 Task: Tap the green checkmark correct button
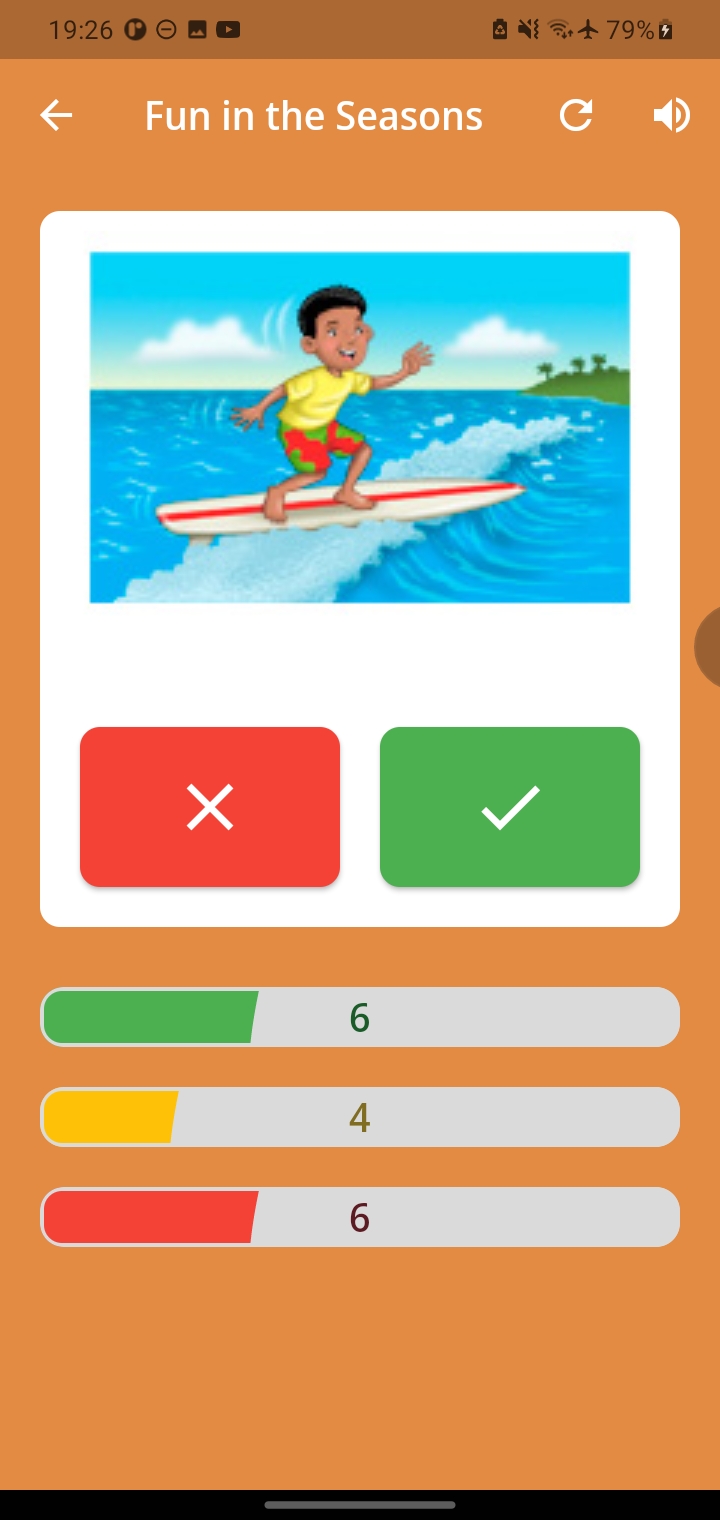coord(510,807)
